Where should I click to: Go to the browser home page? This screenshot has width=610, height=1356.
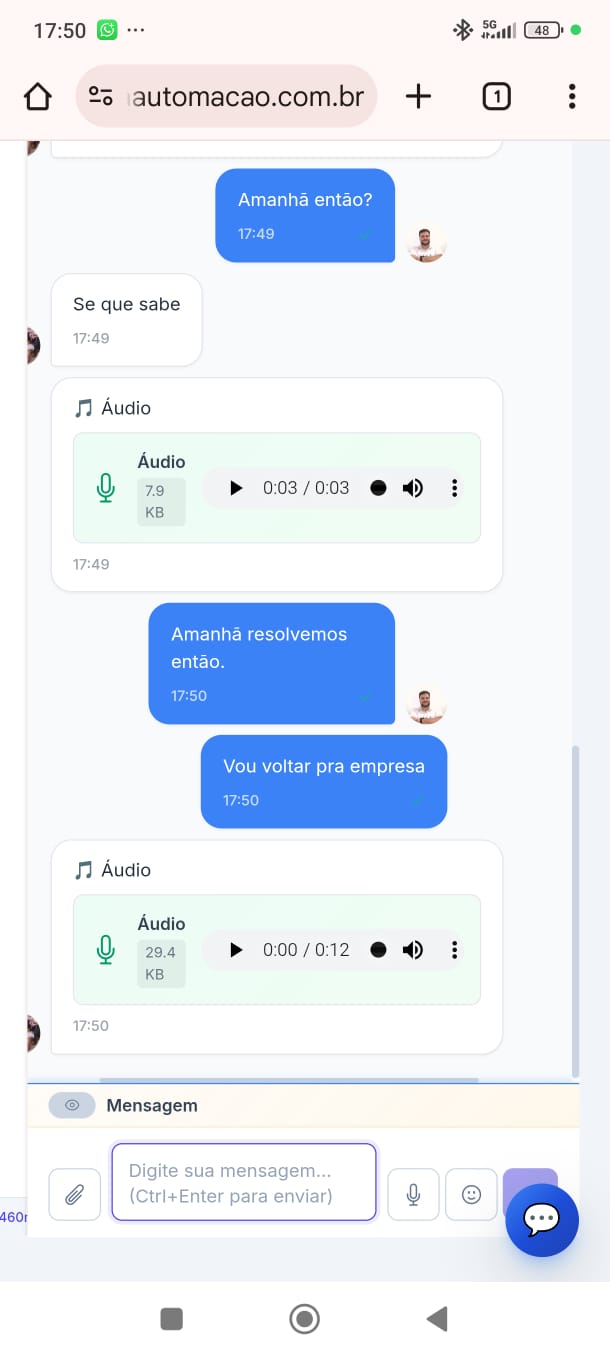37,96
